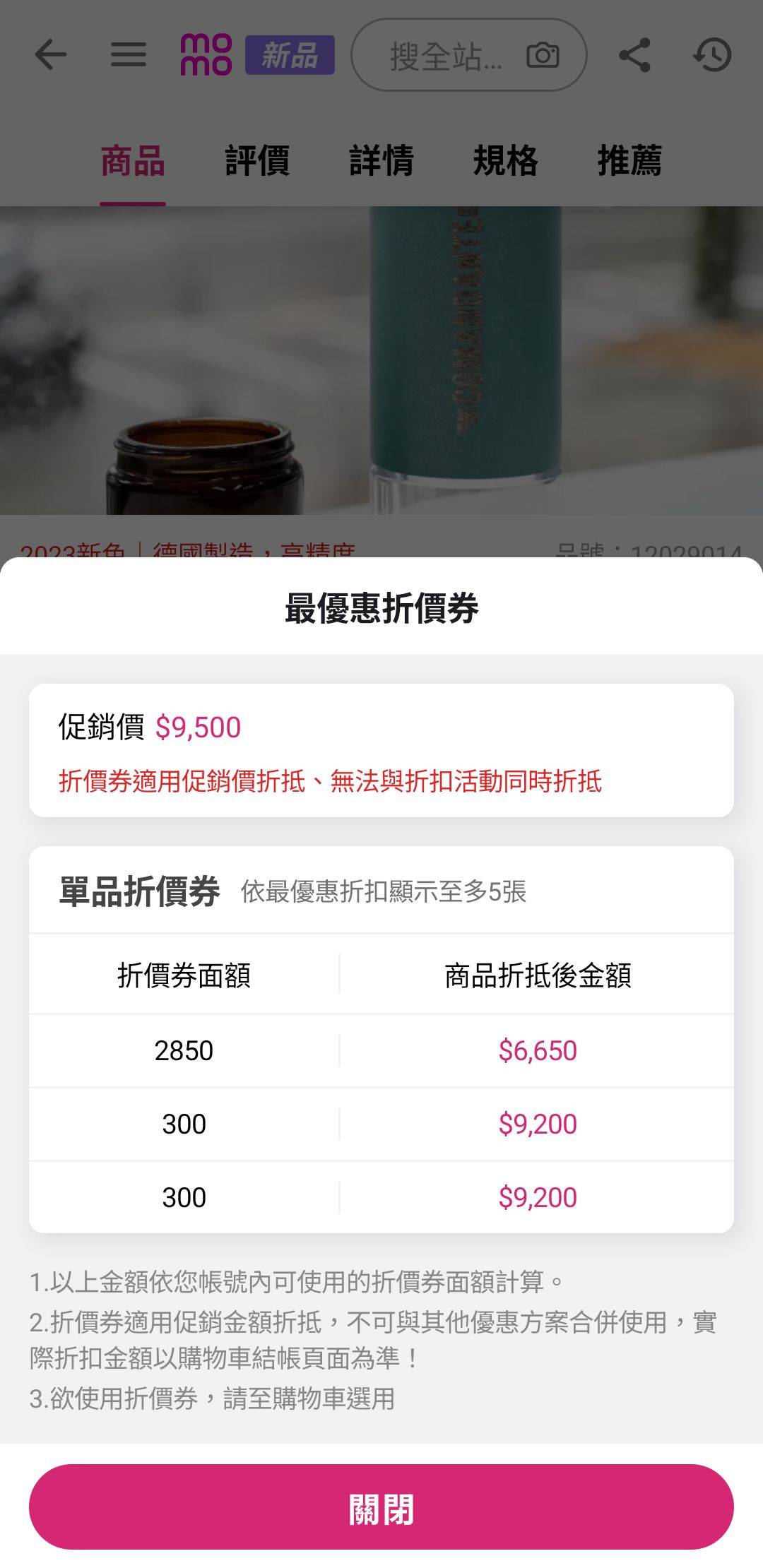This screenshot has width=763, height=1568.
Task: Tap the search box 搜全站
Action: 445,56
